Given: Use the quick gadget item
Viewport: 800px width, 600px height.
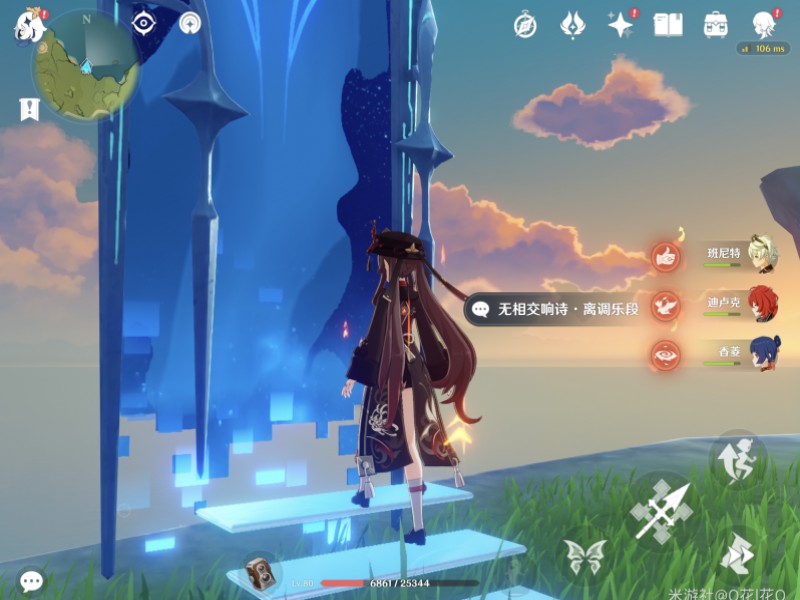Looking at the screenshot, I should 262,571.
